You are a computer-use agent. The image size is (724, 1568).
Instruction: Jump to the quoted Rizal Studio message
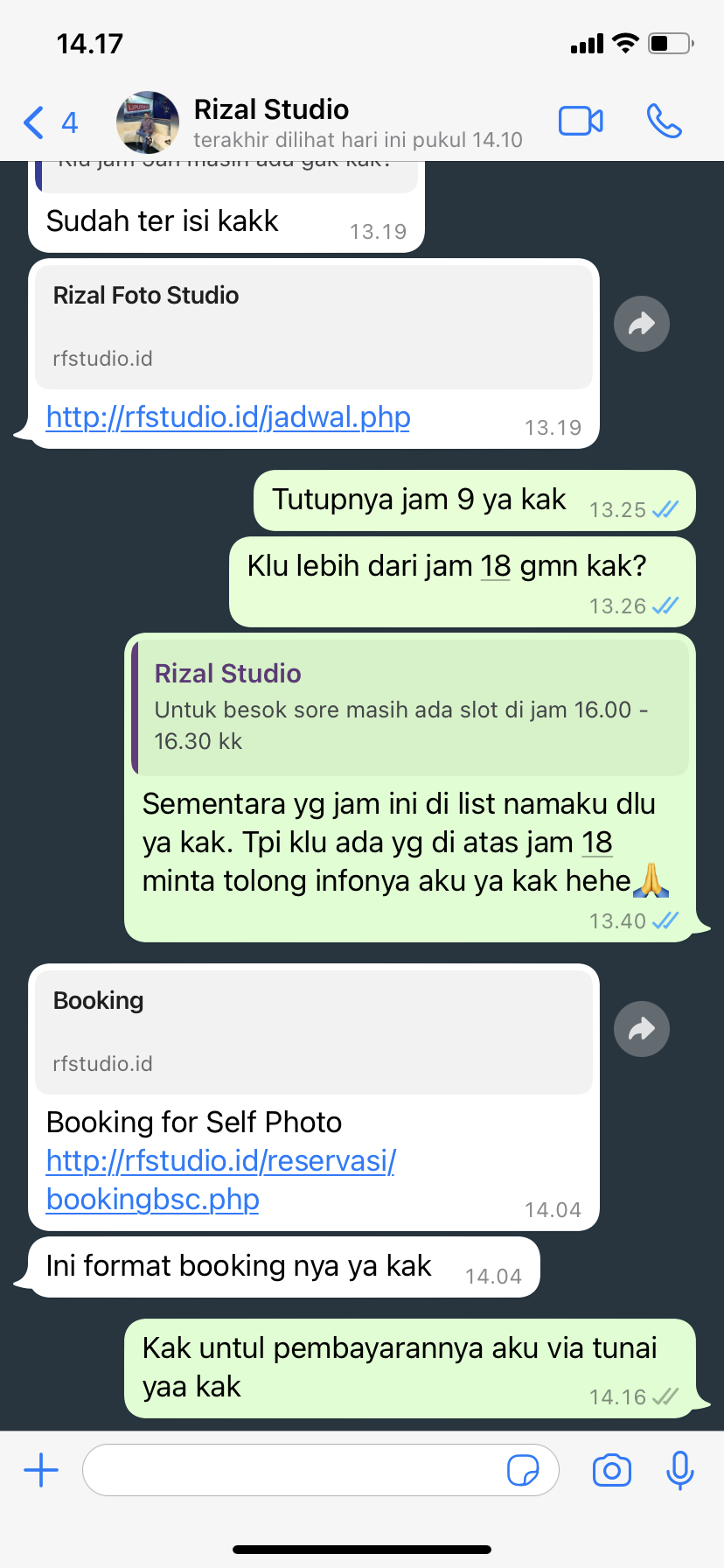click(409, 707)
